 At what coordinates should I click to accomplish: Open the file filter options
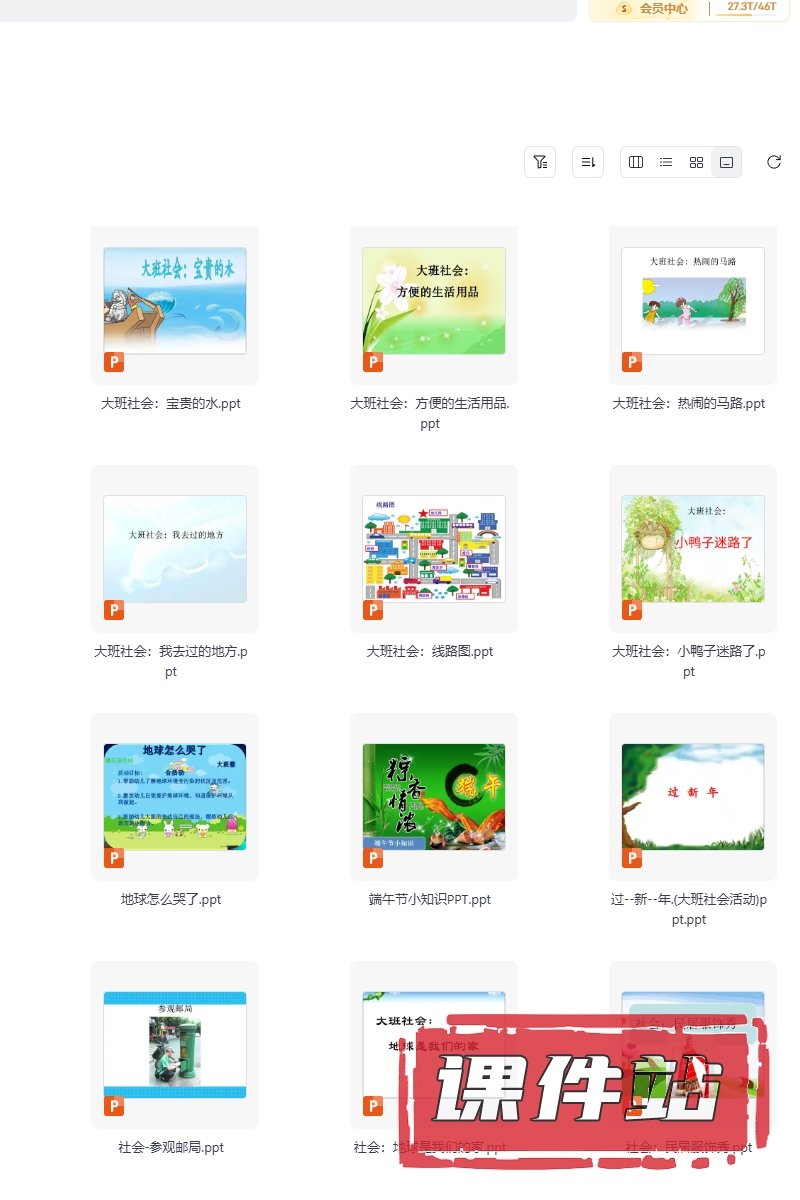[x=540, y=162]
